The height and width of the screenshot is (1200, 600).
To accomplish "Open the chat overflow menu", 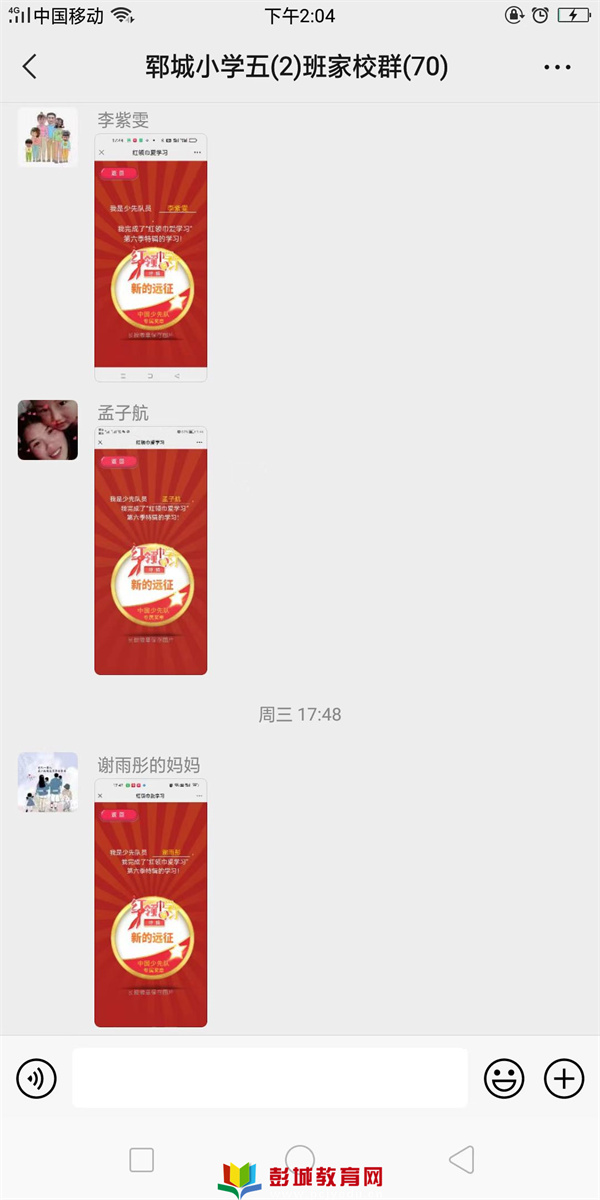I will click(557, 67).
